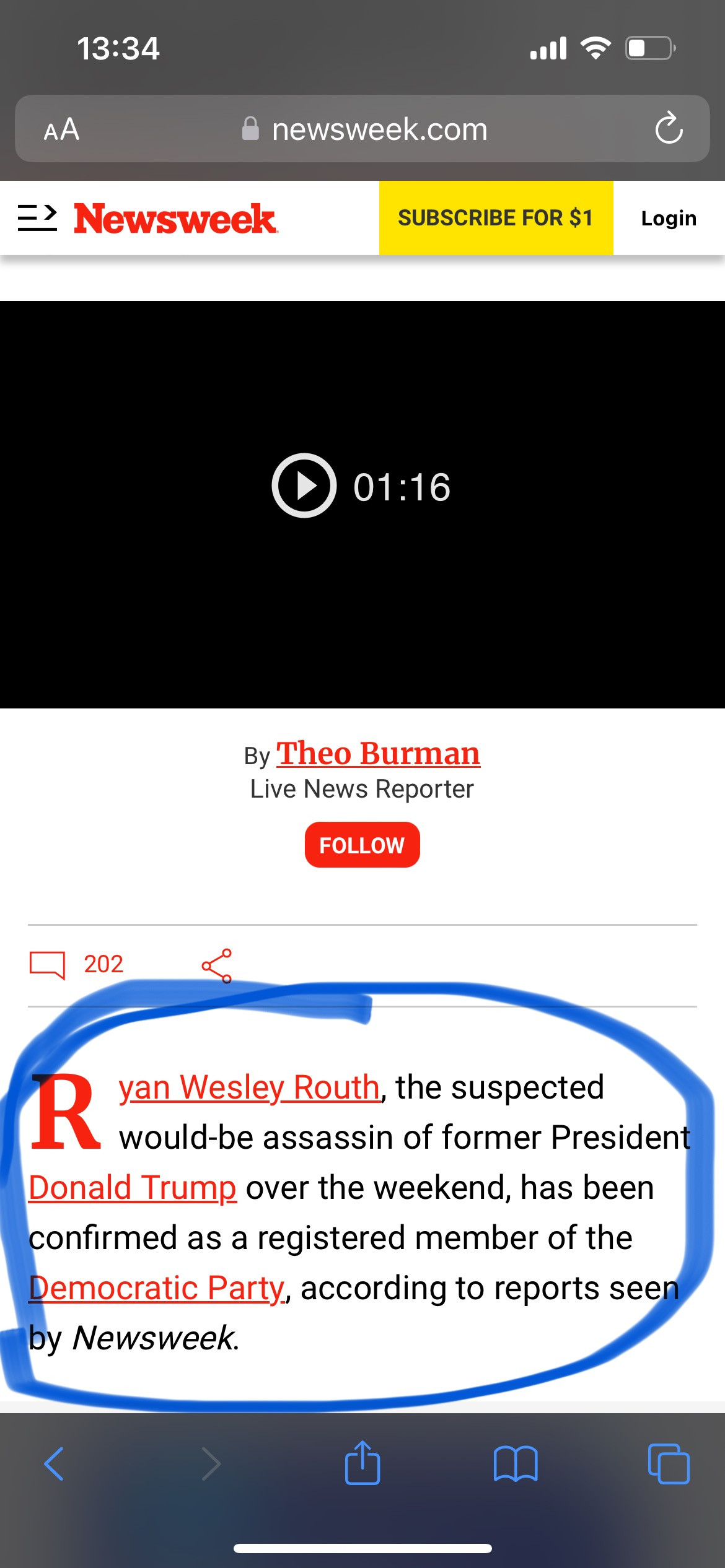This screenshot has width=725, height=1568.
Task: Open the Democratic Party link
Action: [x=157, y=1288]
